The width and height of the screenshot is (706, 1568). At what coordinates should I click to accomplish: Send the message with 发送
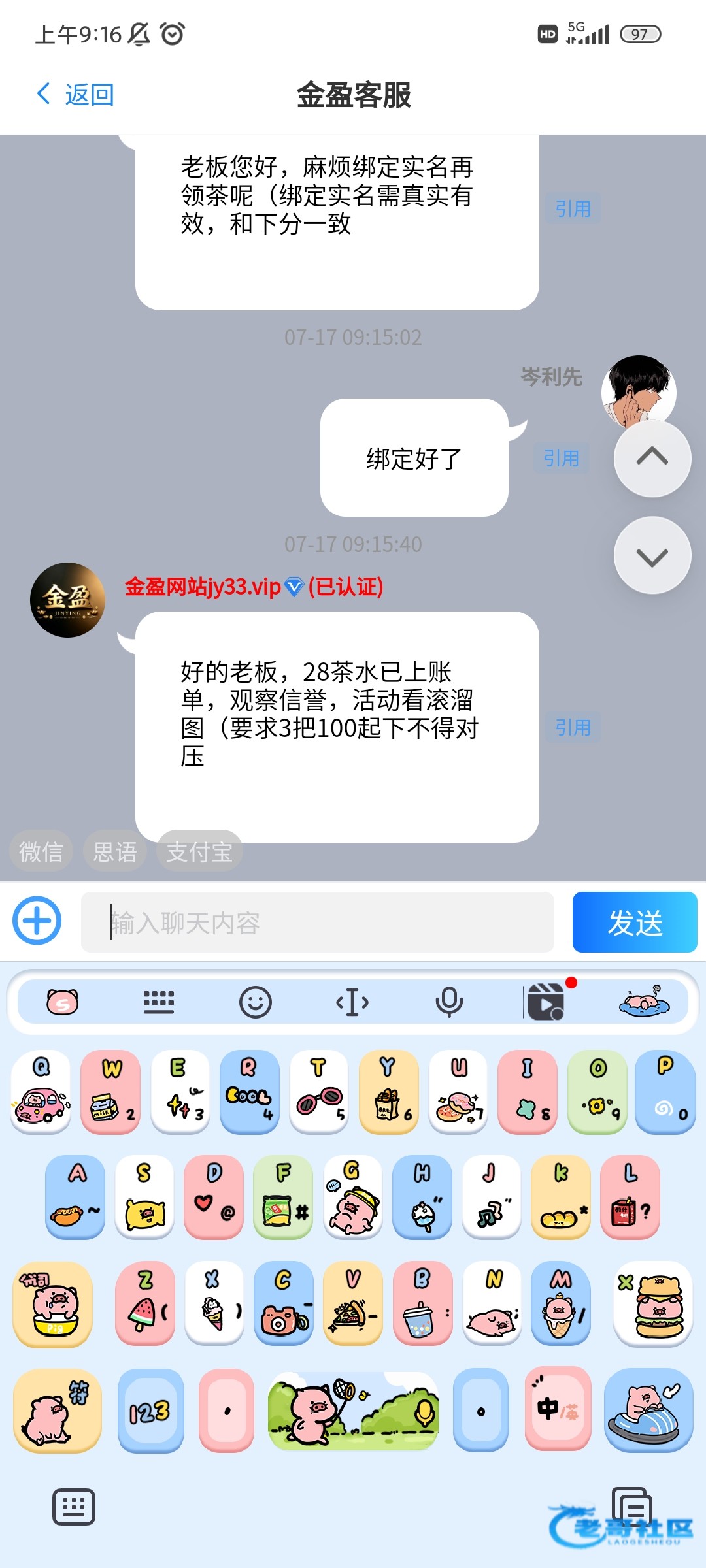coord(635,922)
